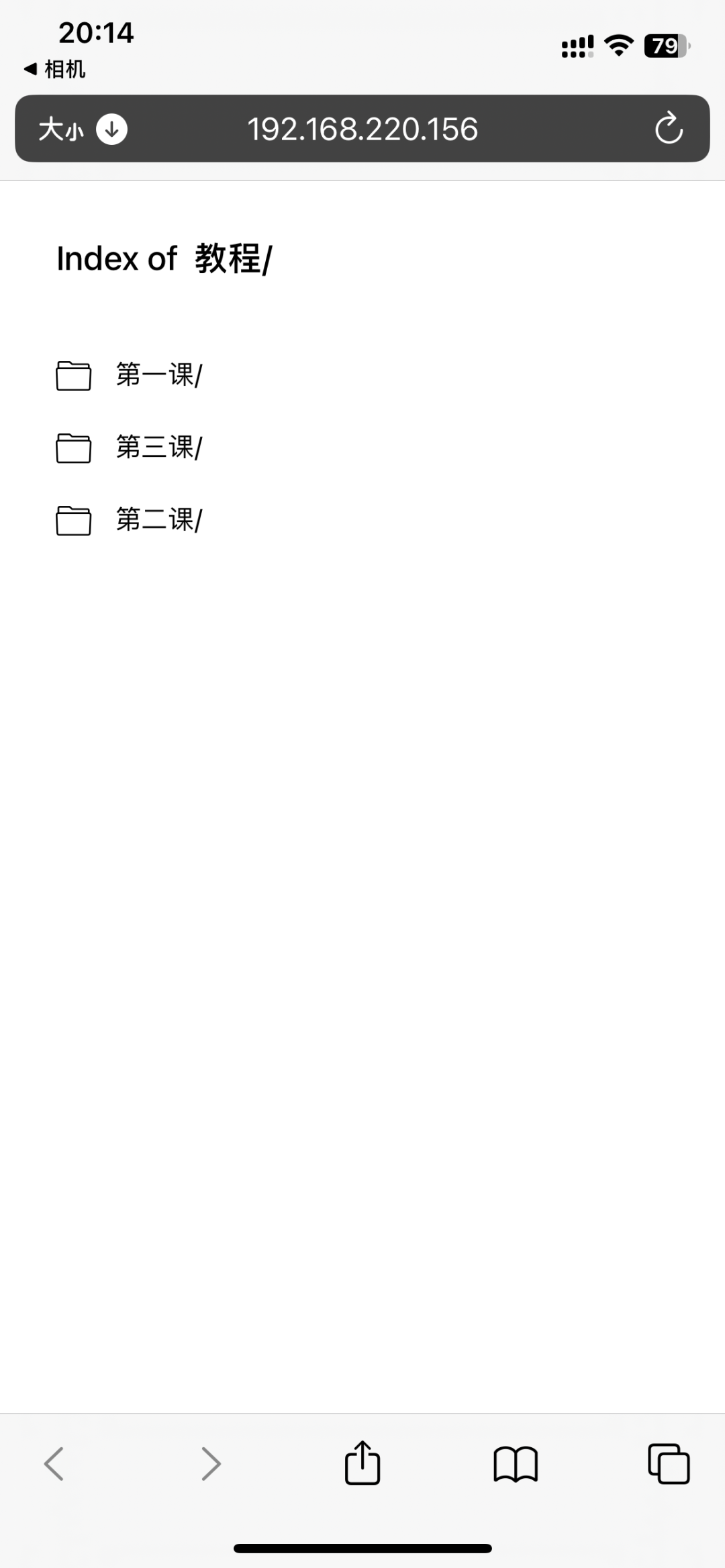The width and height of the screenshot is (725, 1568).
Task: Tap the address bar showing 192.168.220.156
Action: click(362, 129)
